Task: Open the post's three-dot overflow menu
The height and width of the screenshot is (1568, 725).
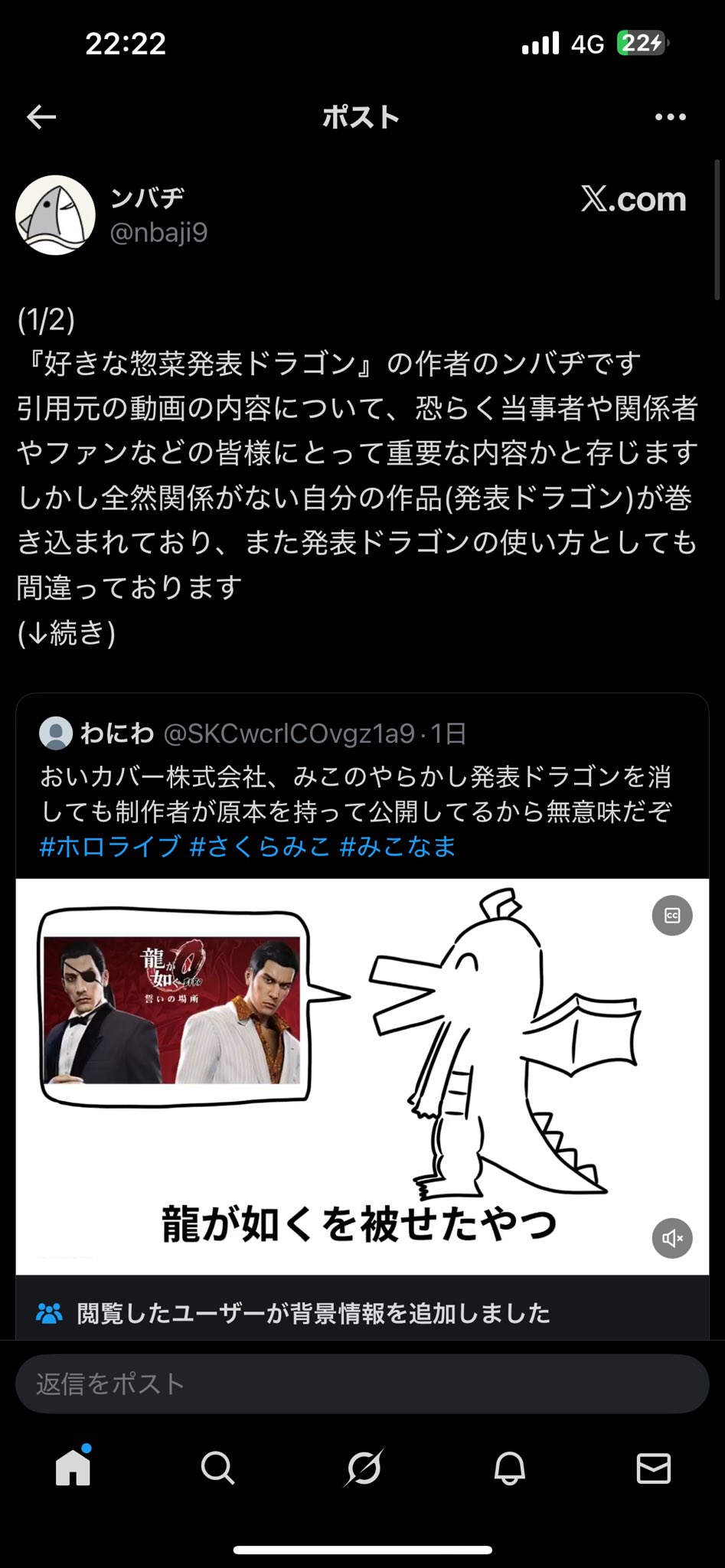Action: click(670, 117)
